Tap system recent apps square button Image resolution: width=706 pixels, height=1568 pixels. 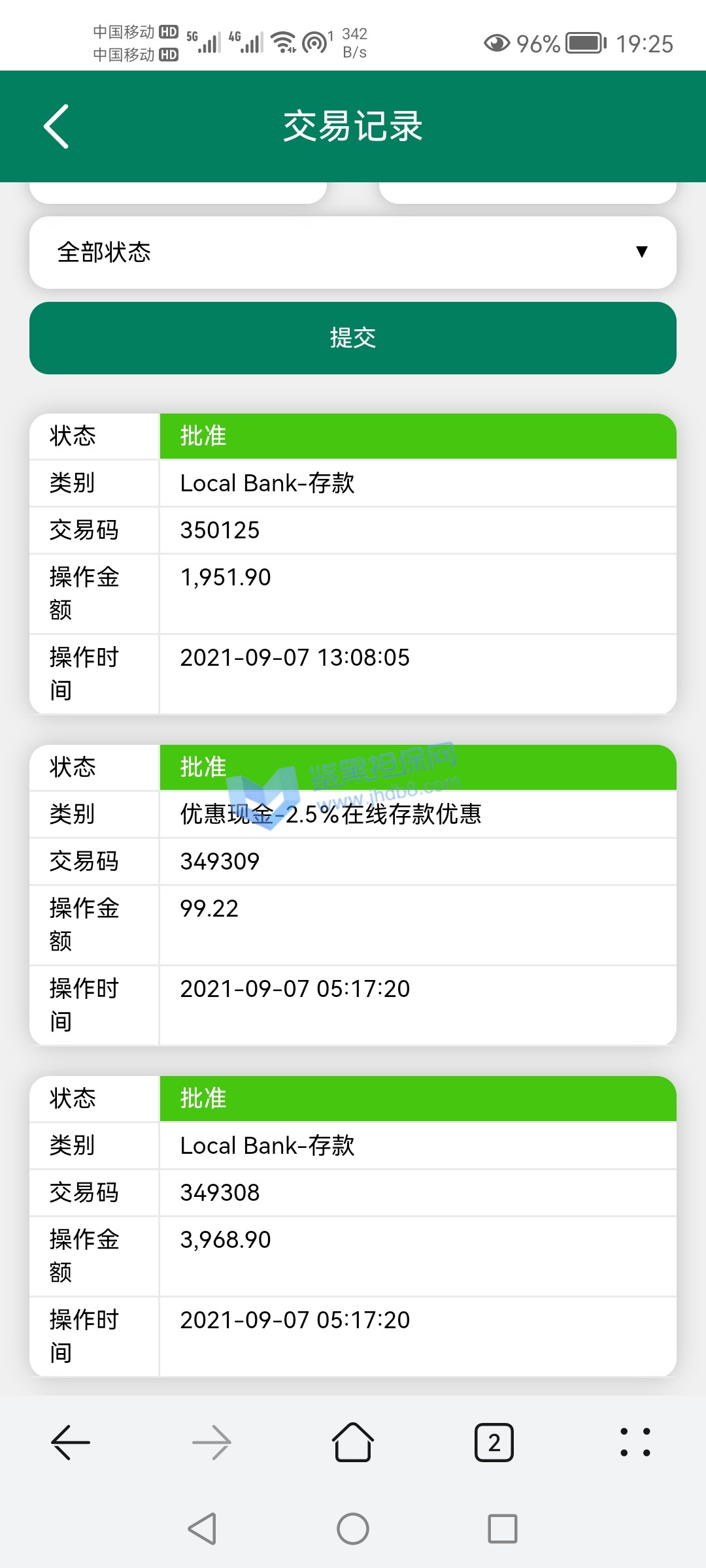pos(502,1529)
